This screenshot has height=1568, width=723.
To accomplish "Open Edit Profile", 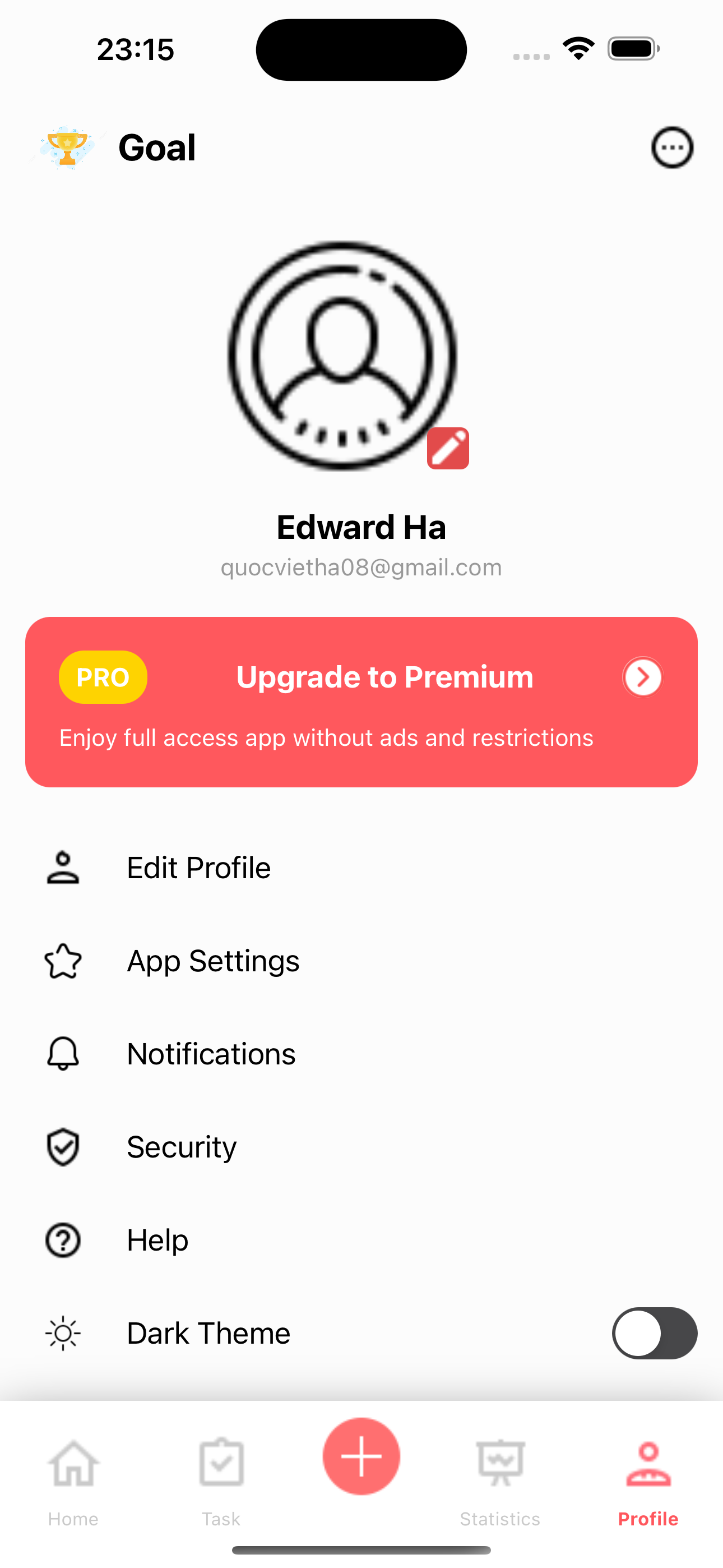I will click(x=361, y=868).
